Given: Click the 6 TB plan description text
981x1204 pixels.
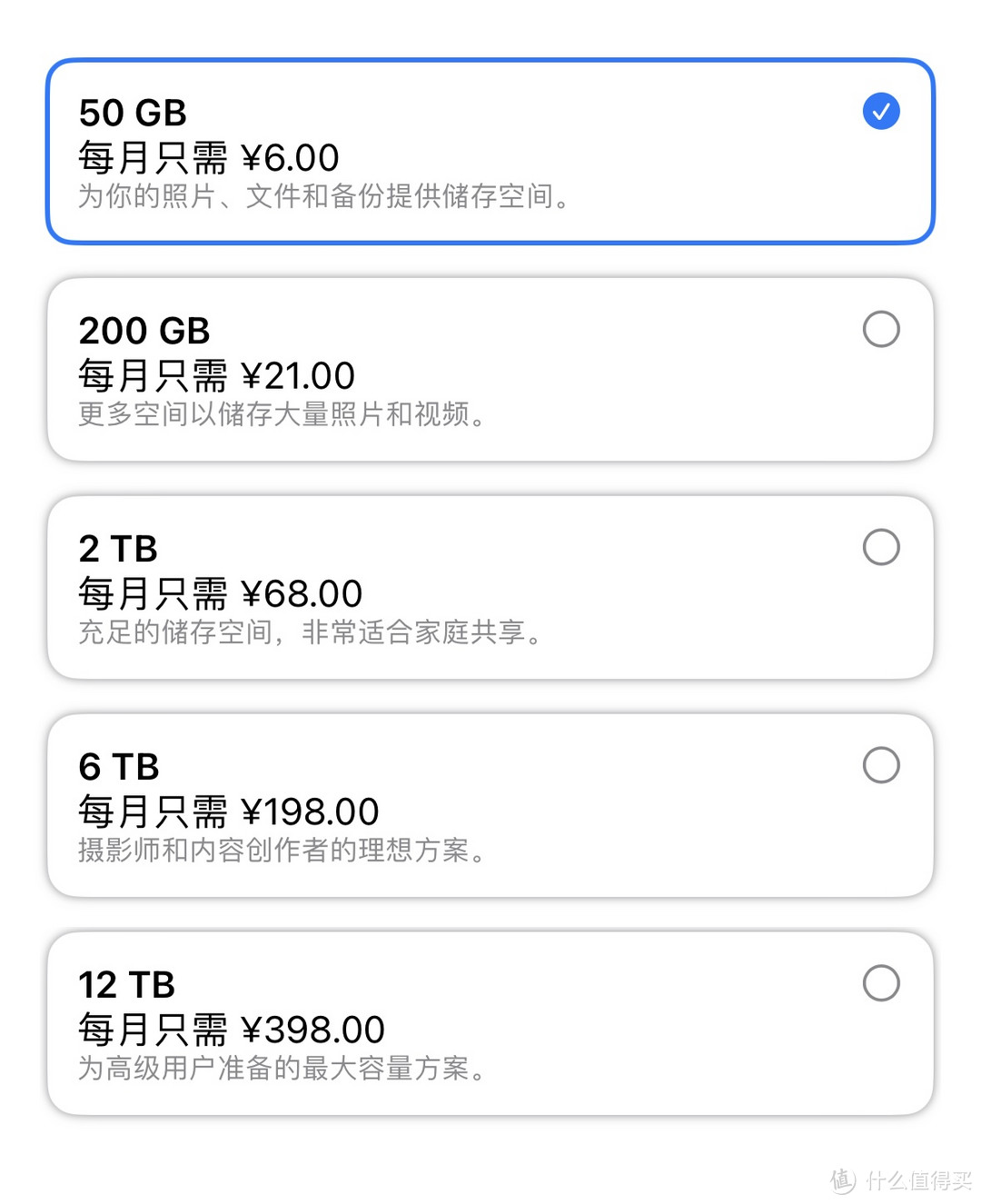Looking at the screenshot, I should click(282, 851).
